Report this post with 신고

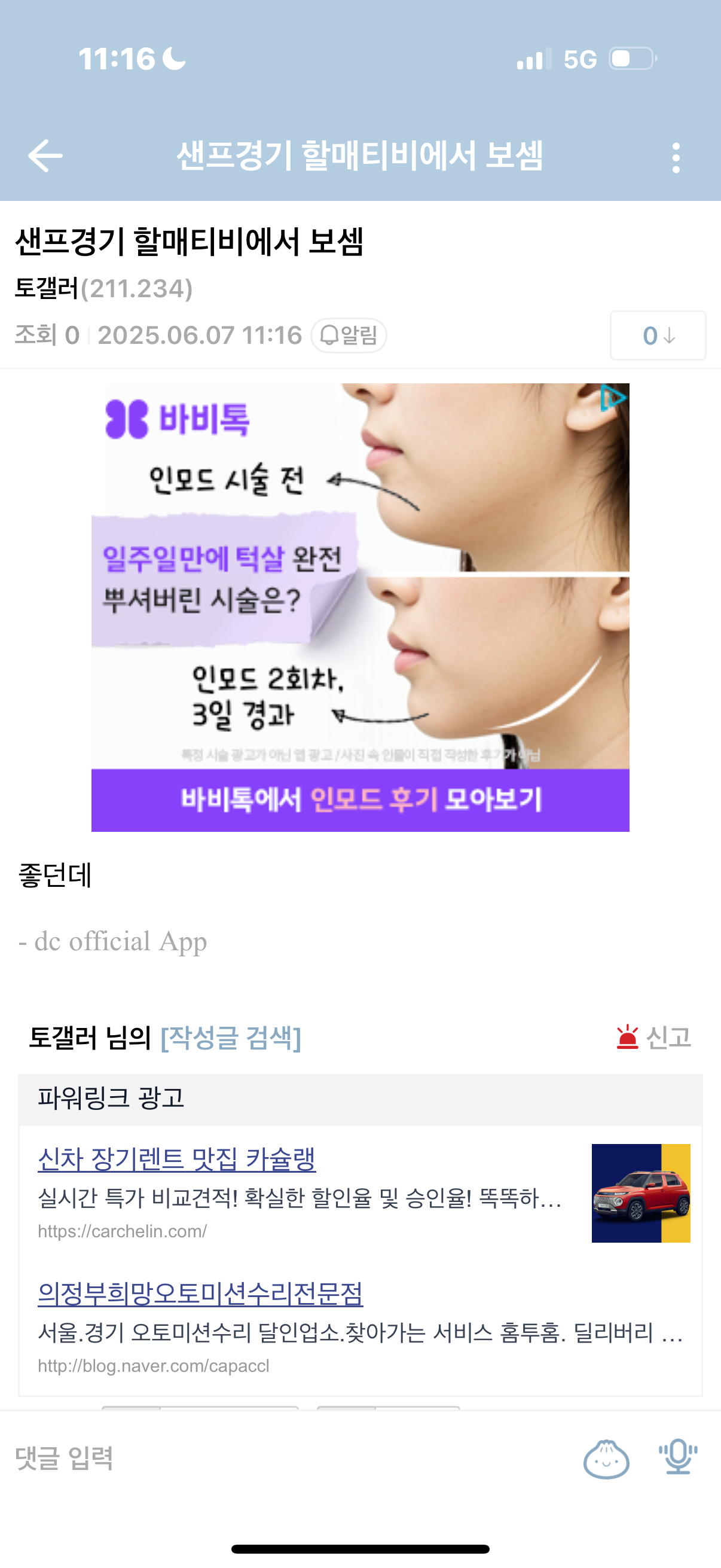click(654, 1036)
